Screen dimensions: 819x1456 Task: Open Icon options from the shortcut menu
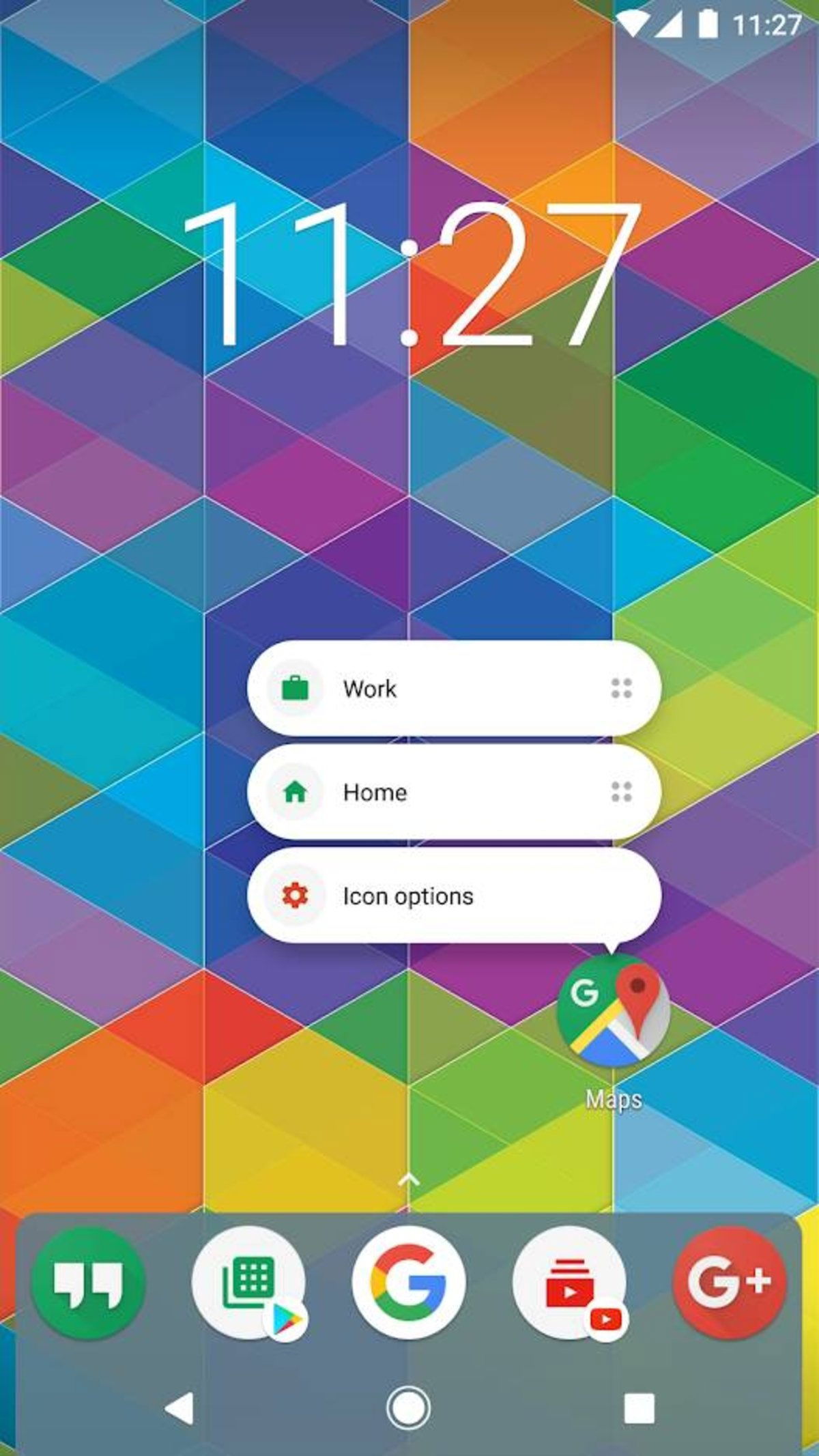coord(408,896)
